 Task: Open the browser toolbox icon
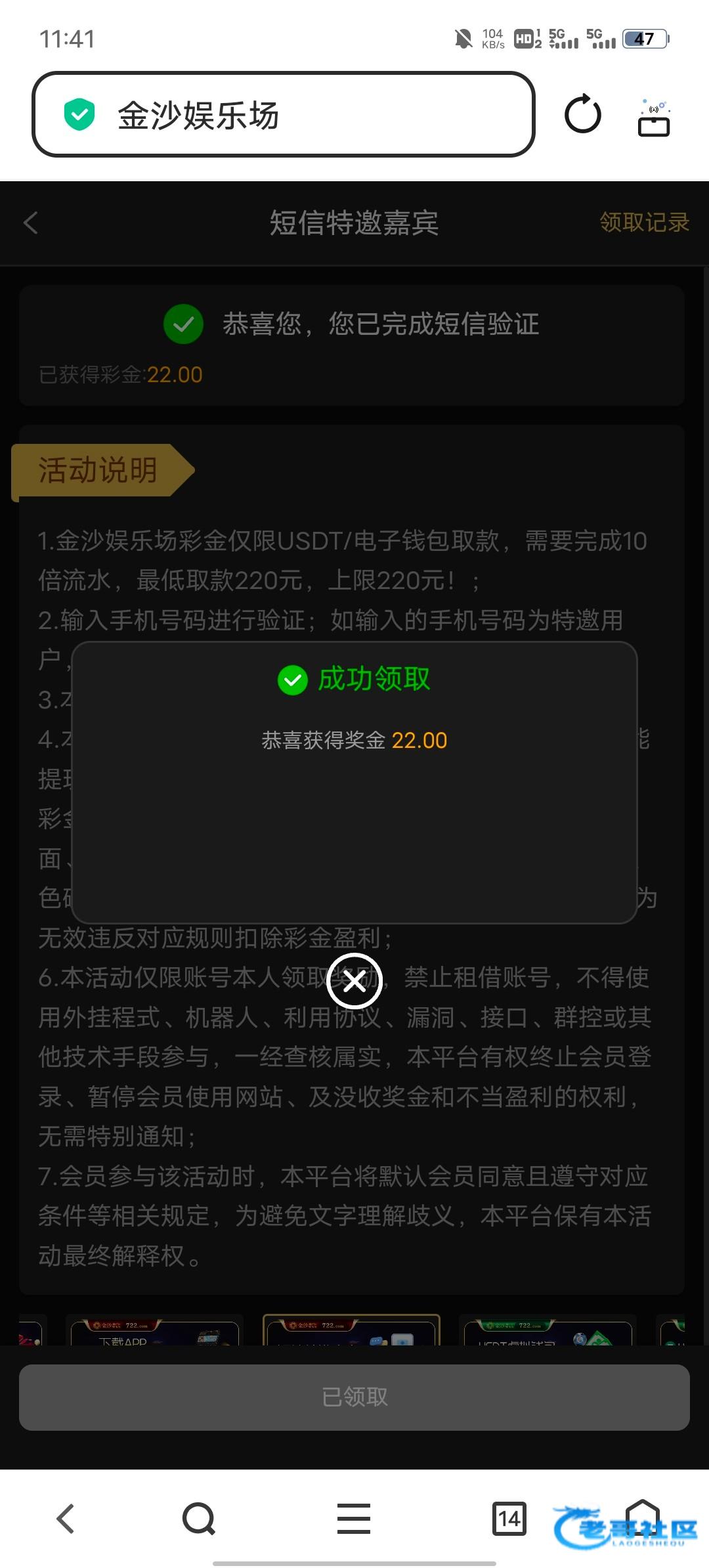click(x=654, y=118)
